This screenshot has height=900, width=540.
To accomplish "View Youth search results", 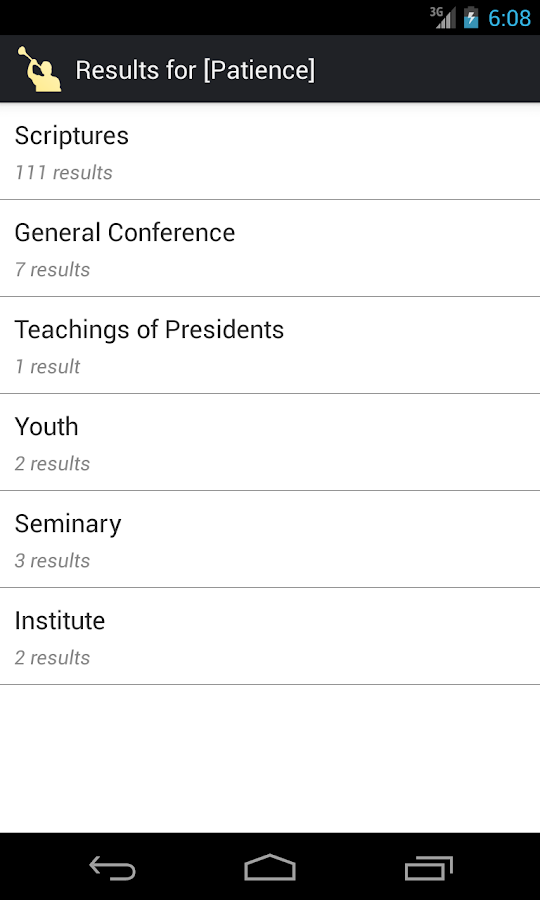I will click(270, 443).
